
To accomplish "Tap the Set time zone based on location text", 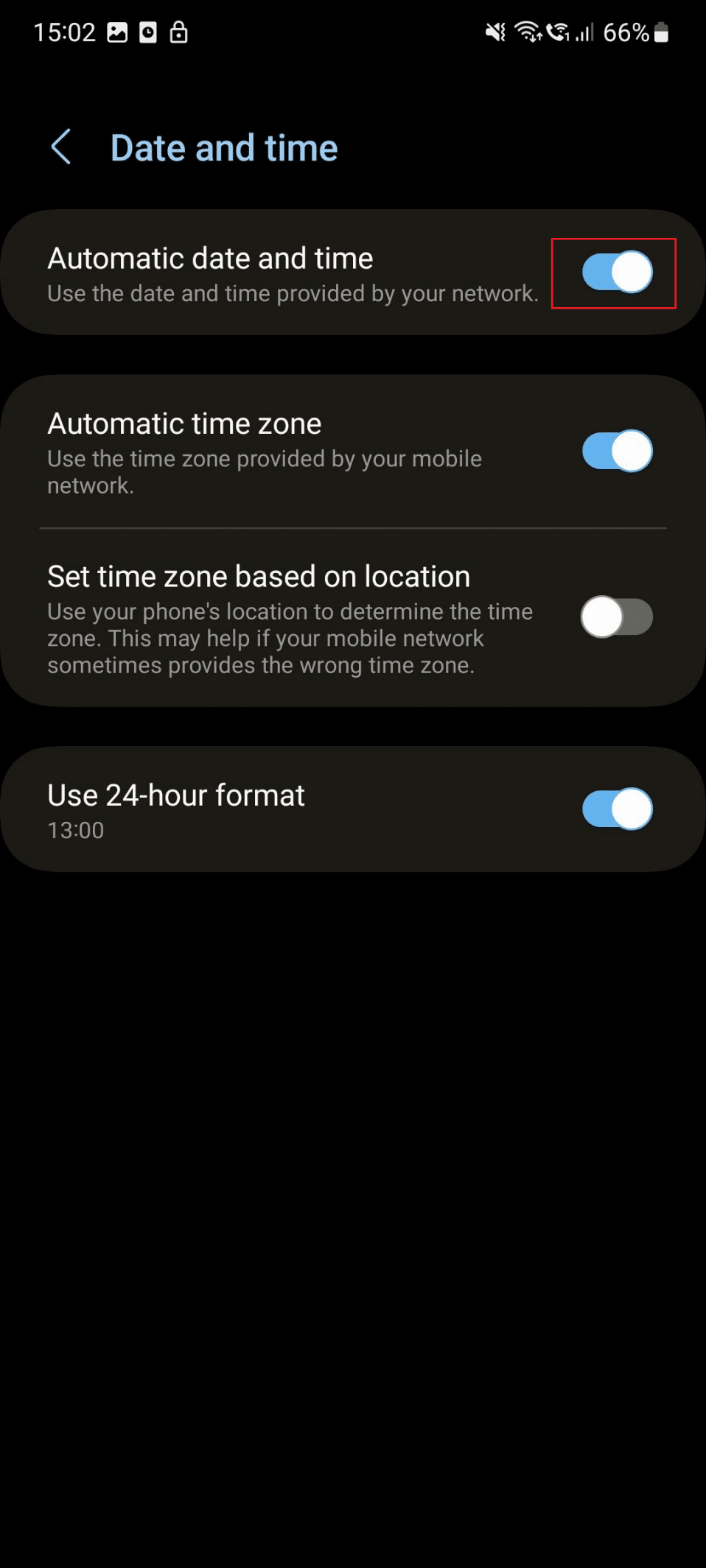I will 258,576.
